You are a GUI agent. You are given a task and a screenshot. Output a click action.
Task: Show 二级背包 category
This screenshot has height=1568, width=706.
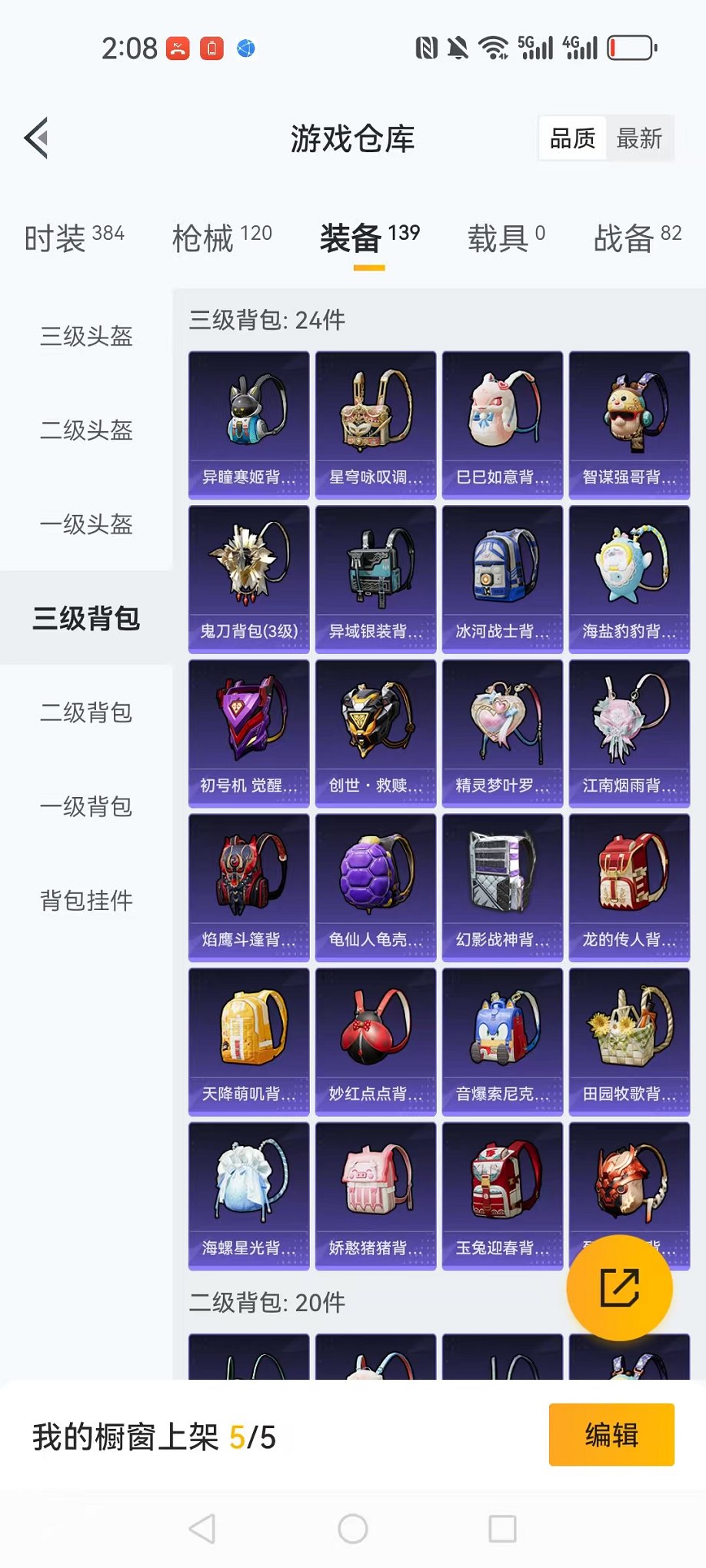click(x=86, y=713)
